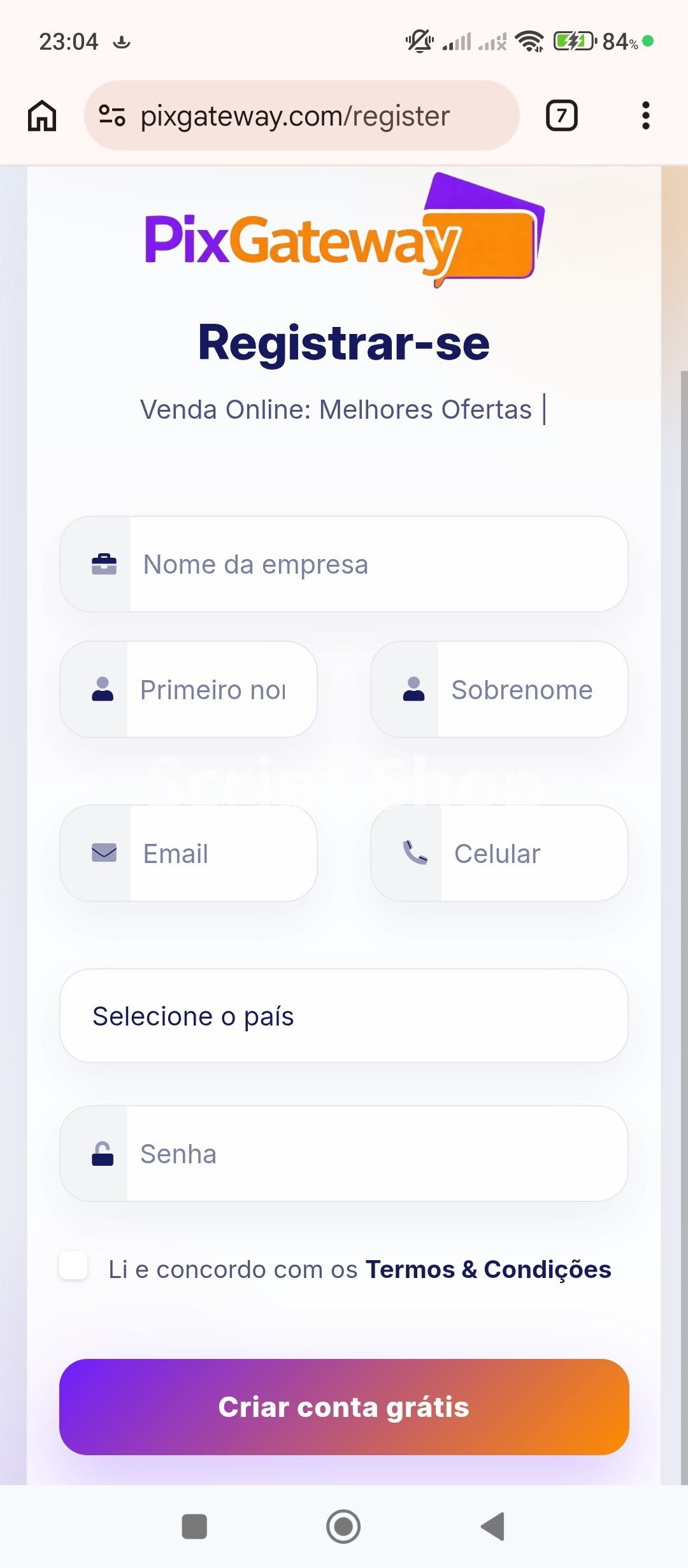Open recent apps from the navigation bar
Screen dimensions: 688x1568
pos(194,1527)
